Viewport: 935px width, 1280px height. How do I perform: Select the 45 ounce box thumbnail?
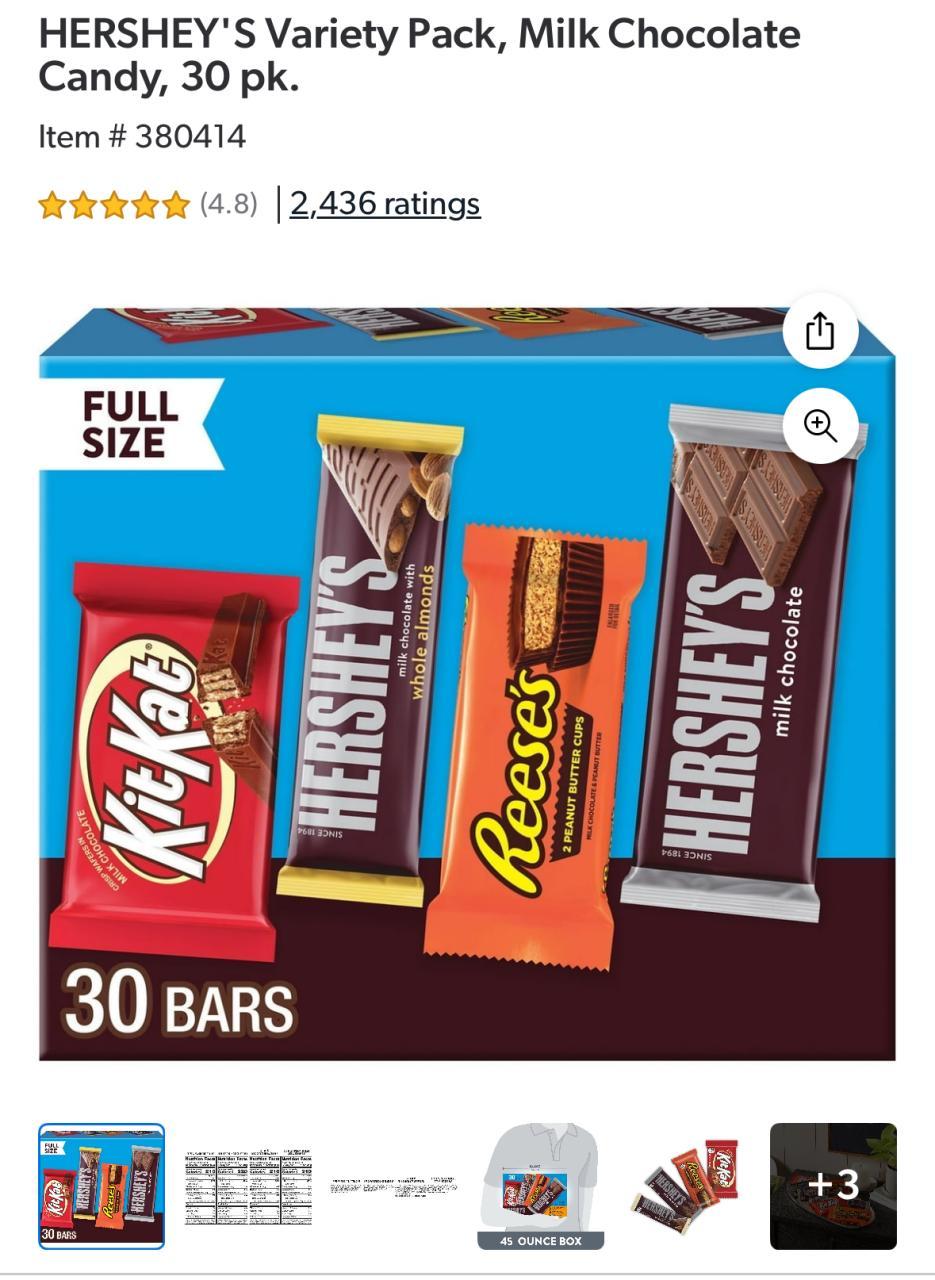[x=541, y=1186]
